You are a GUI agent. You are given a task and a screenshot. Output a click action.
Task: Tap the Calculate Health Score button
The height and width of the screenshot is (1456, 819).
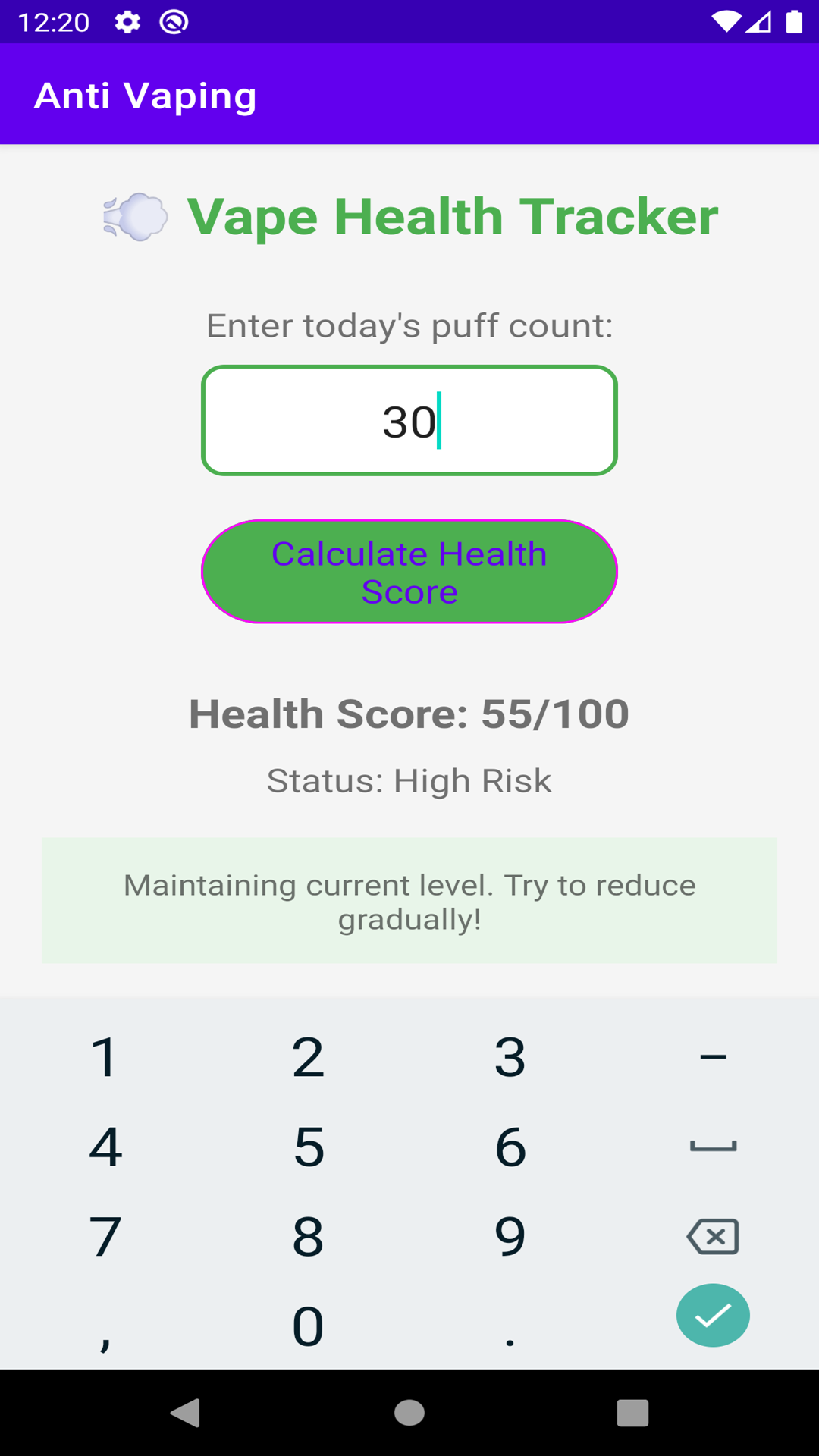[409, 572]
